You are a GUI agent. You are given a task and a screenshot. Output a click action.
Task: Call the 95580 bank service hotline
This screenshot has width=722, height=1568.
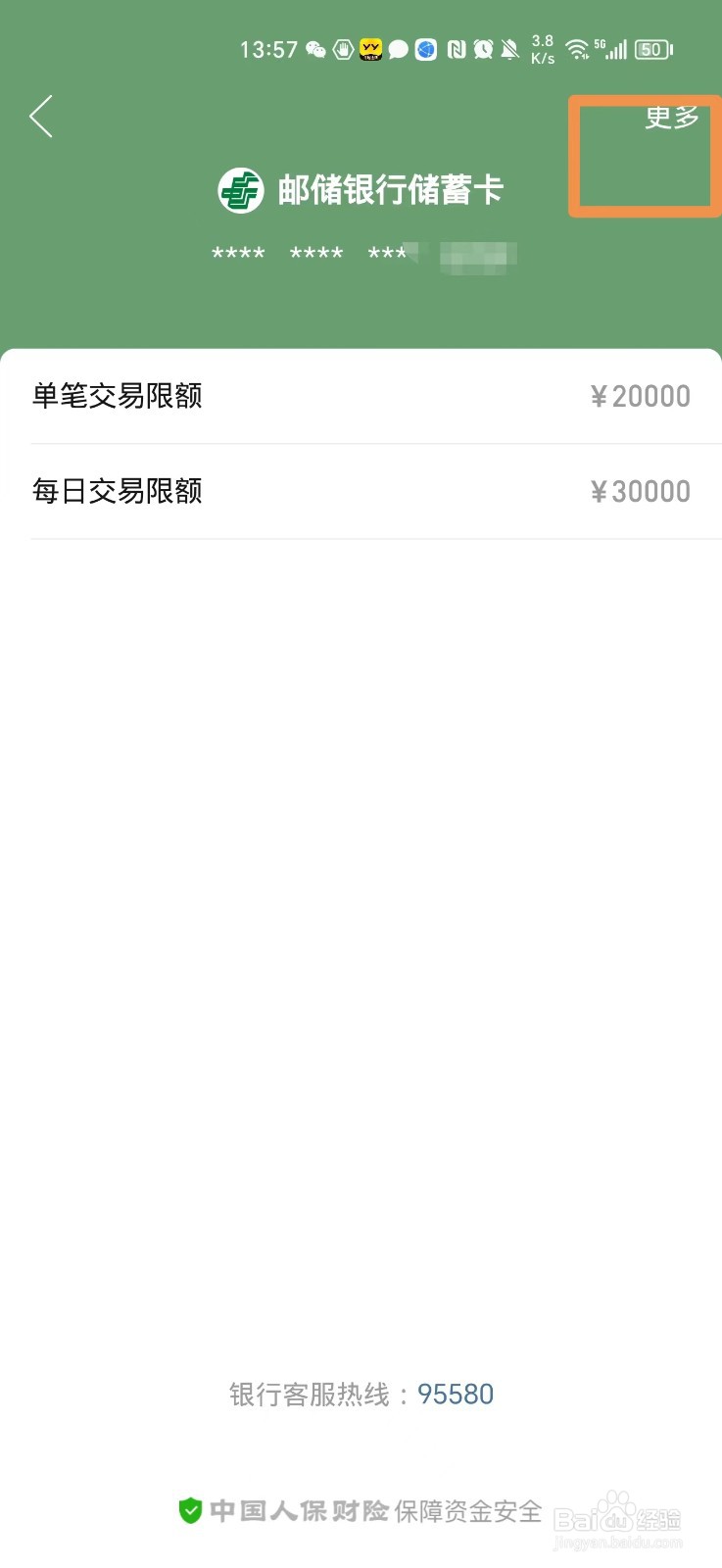tap(457, 1393)
